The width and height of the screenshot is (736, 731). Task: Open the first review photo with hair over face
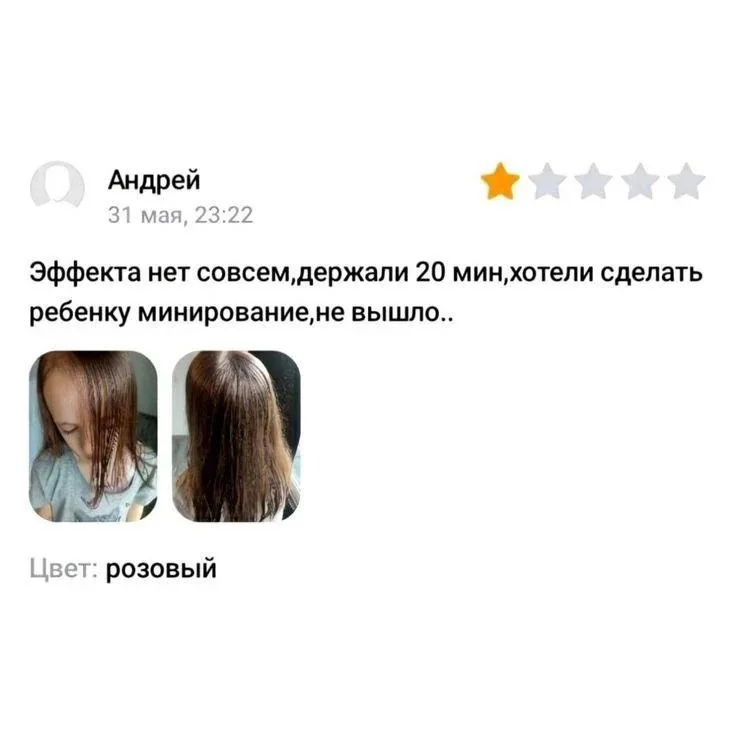pyautogui.click(x=97, y=436)
